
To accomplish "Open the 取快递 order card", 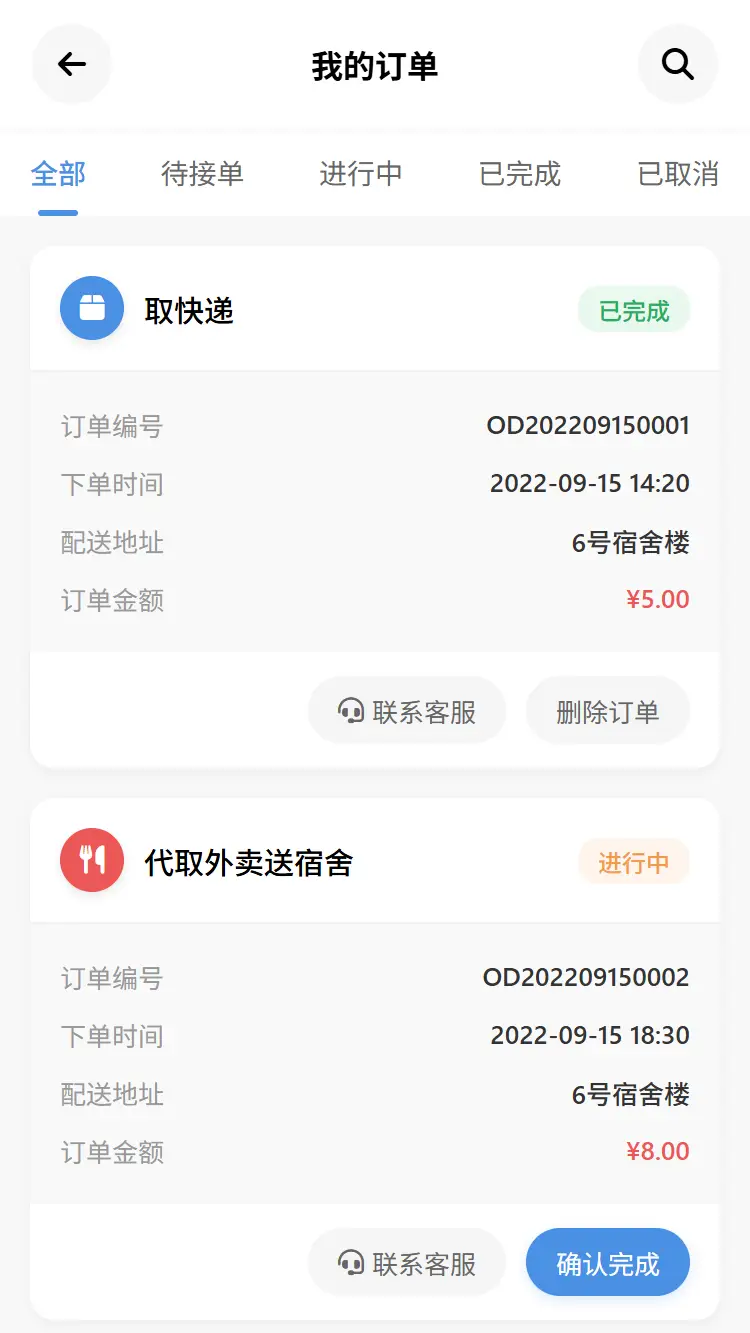I will pyautogui.click(x=375, y=507).
